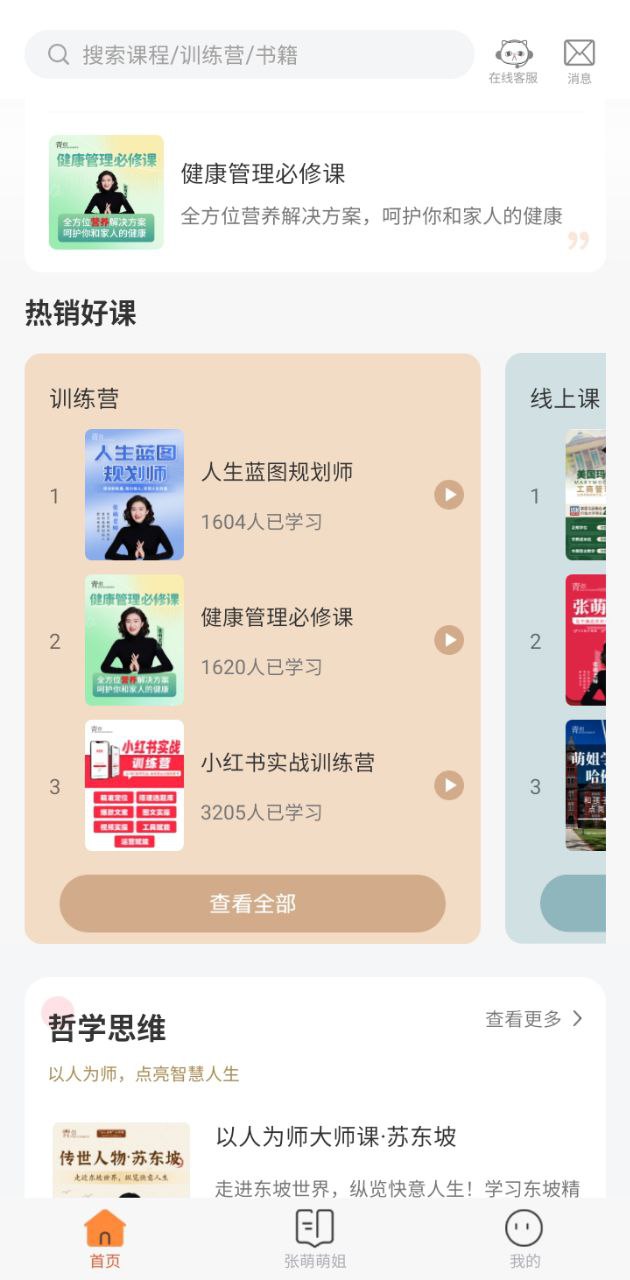Screen dimensions: 630x1280
Task: Tap 查看更多 for 哲学思维
Action: [x=533, y=1019]
